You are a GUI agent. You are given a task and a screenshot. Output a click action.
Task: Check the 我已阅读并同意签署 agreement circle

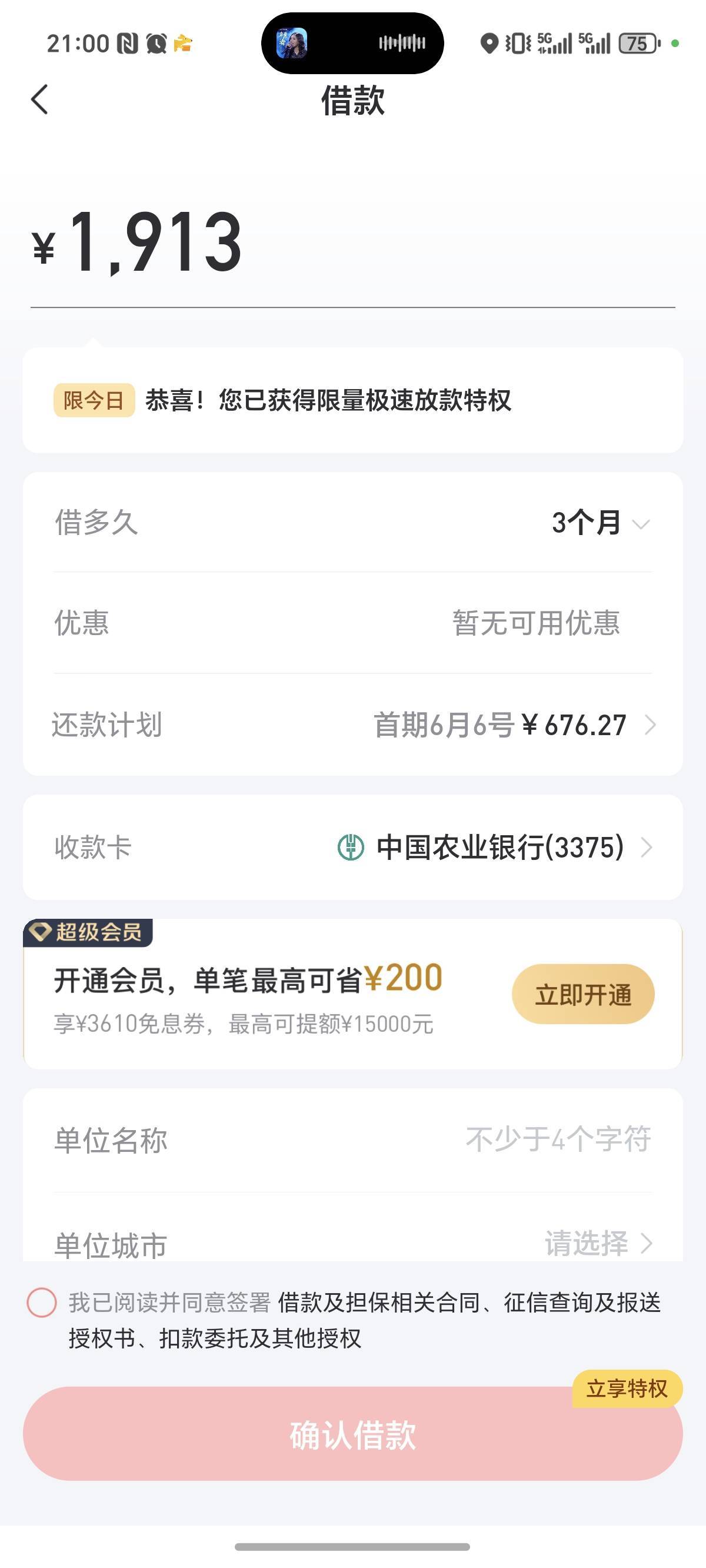coord(41,1303)
